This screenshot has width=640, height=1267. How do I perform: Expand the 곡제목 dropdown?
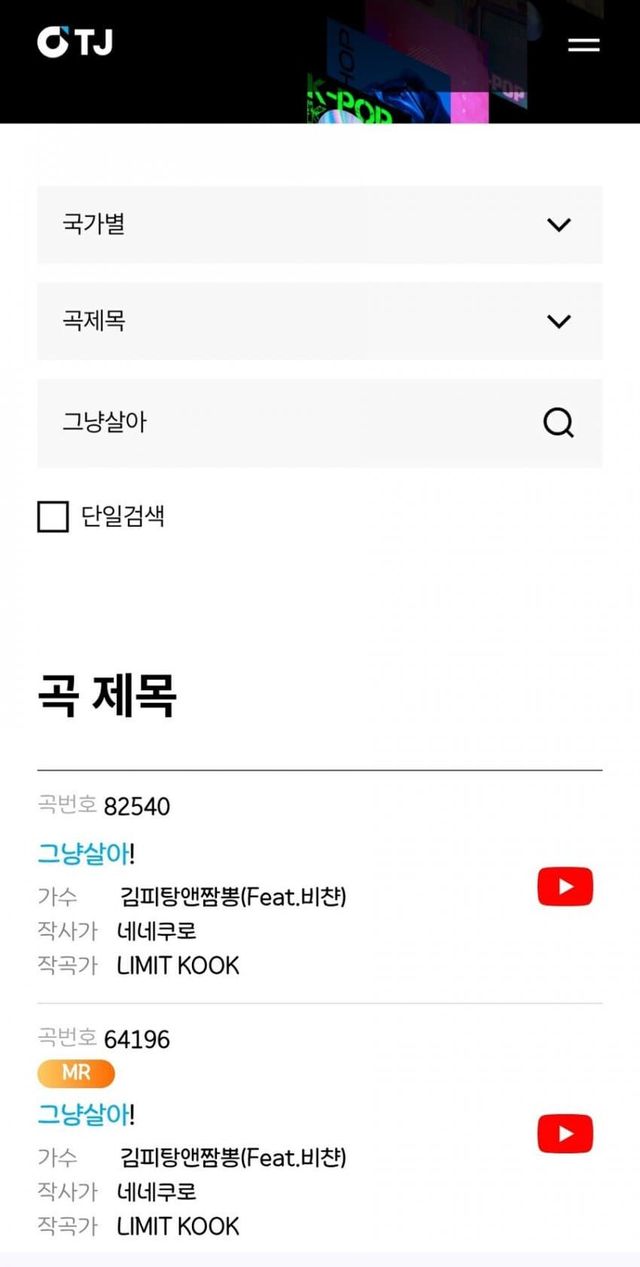point(319,321)
